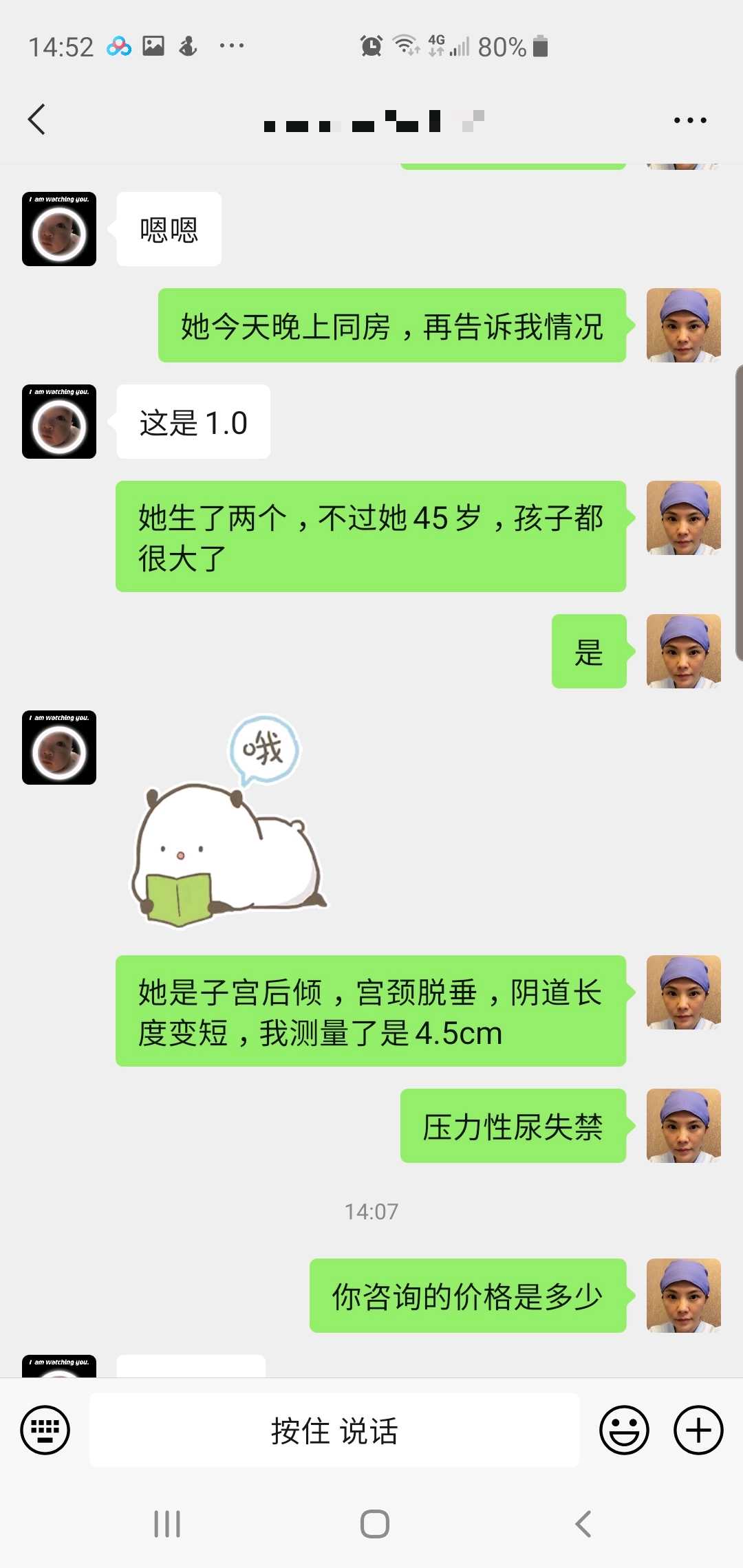Image resolution: width=743 pixels, height=1568 pixels.
Task: Tap system home button
Action: [x=374, y=1524]
